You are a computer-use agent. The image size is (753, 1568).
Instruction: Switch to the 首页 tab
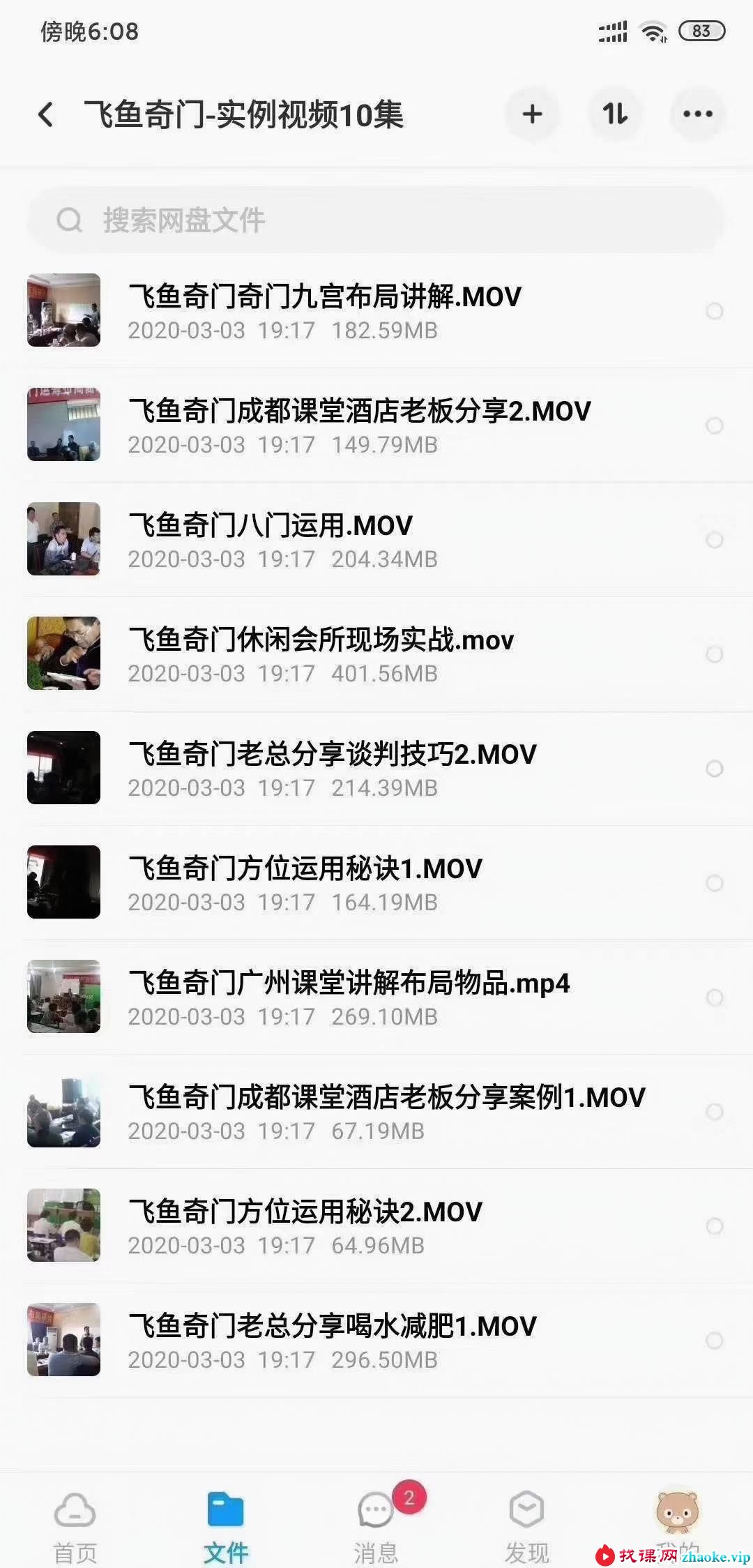tap(75, 1528)
